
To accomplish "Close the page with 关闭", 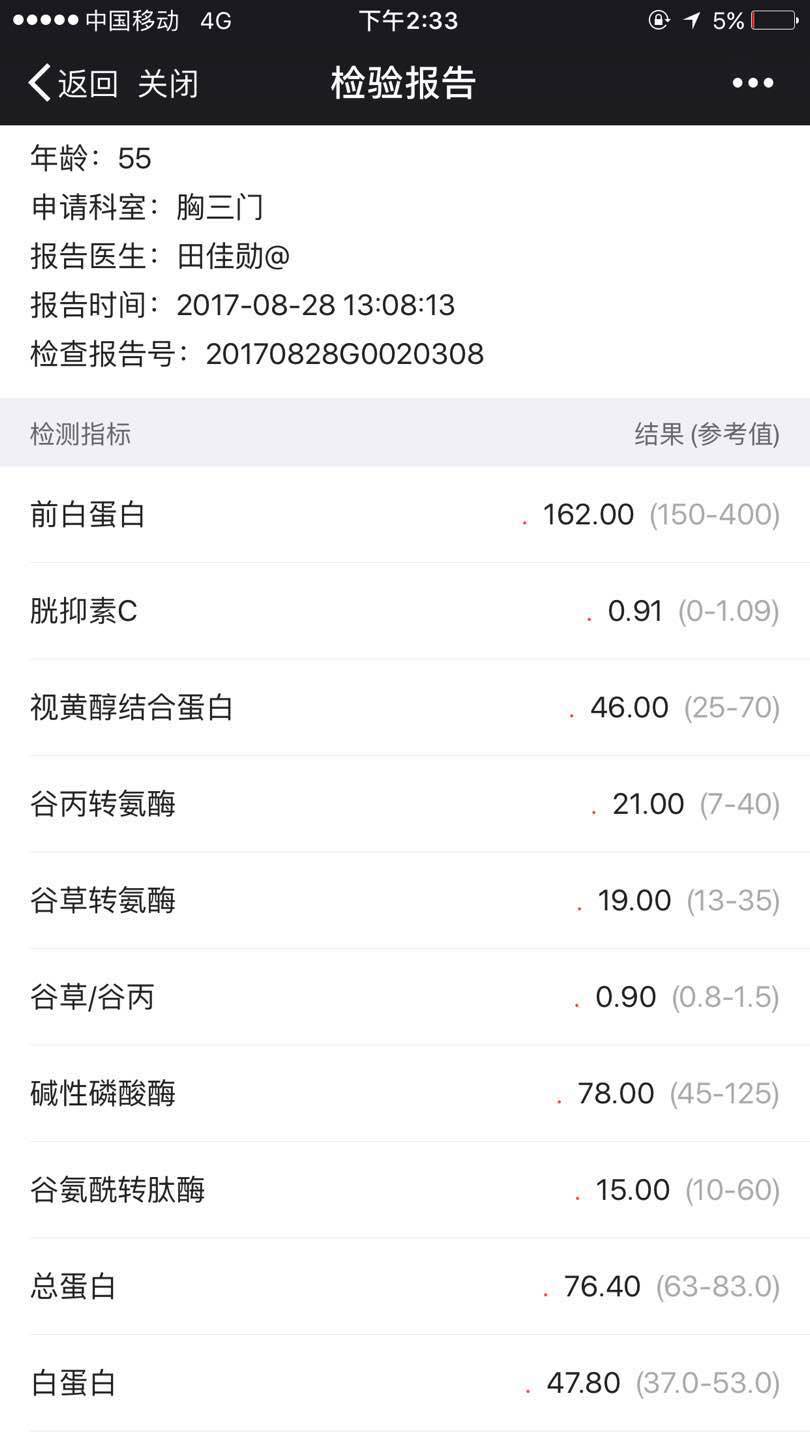I will click(x=168, y=84).
